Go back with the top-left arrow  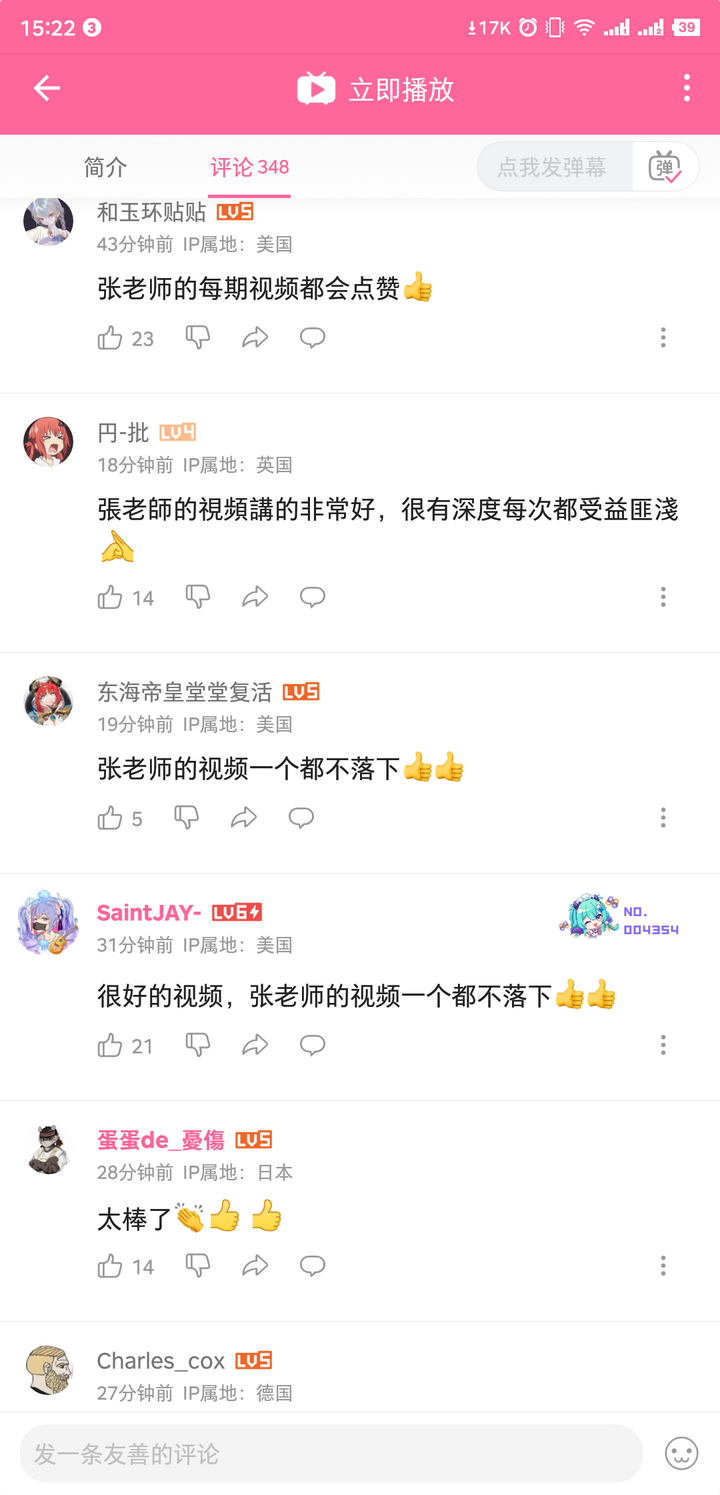(x=47, y=89)
